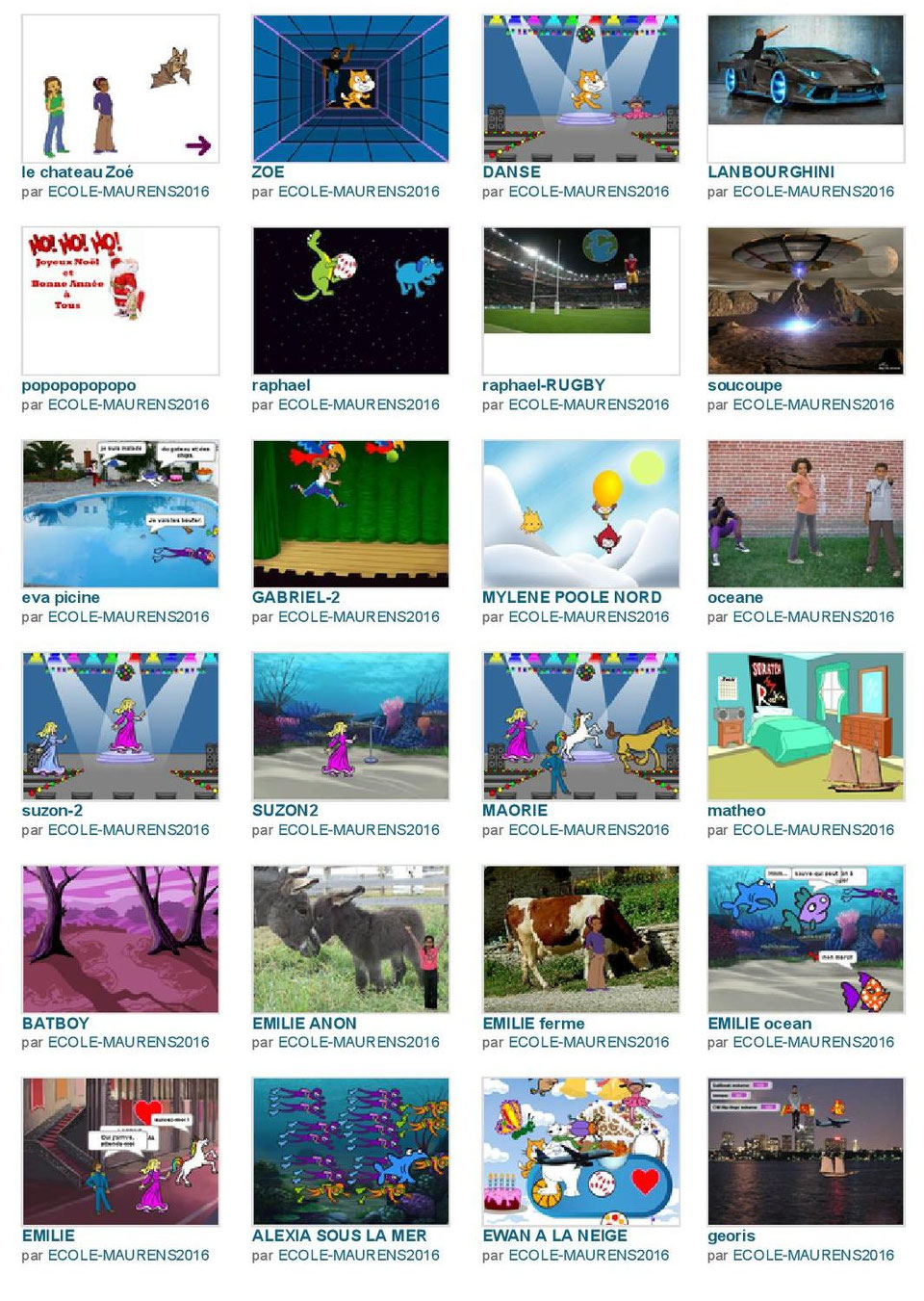Select the EMILIE ocean project tile

pyautogui.click(x=806, y=939)
